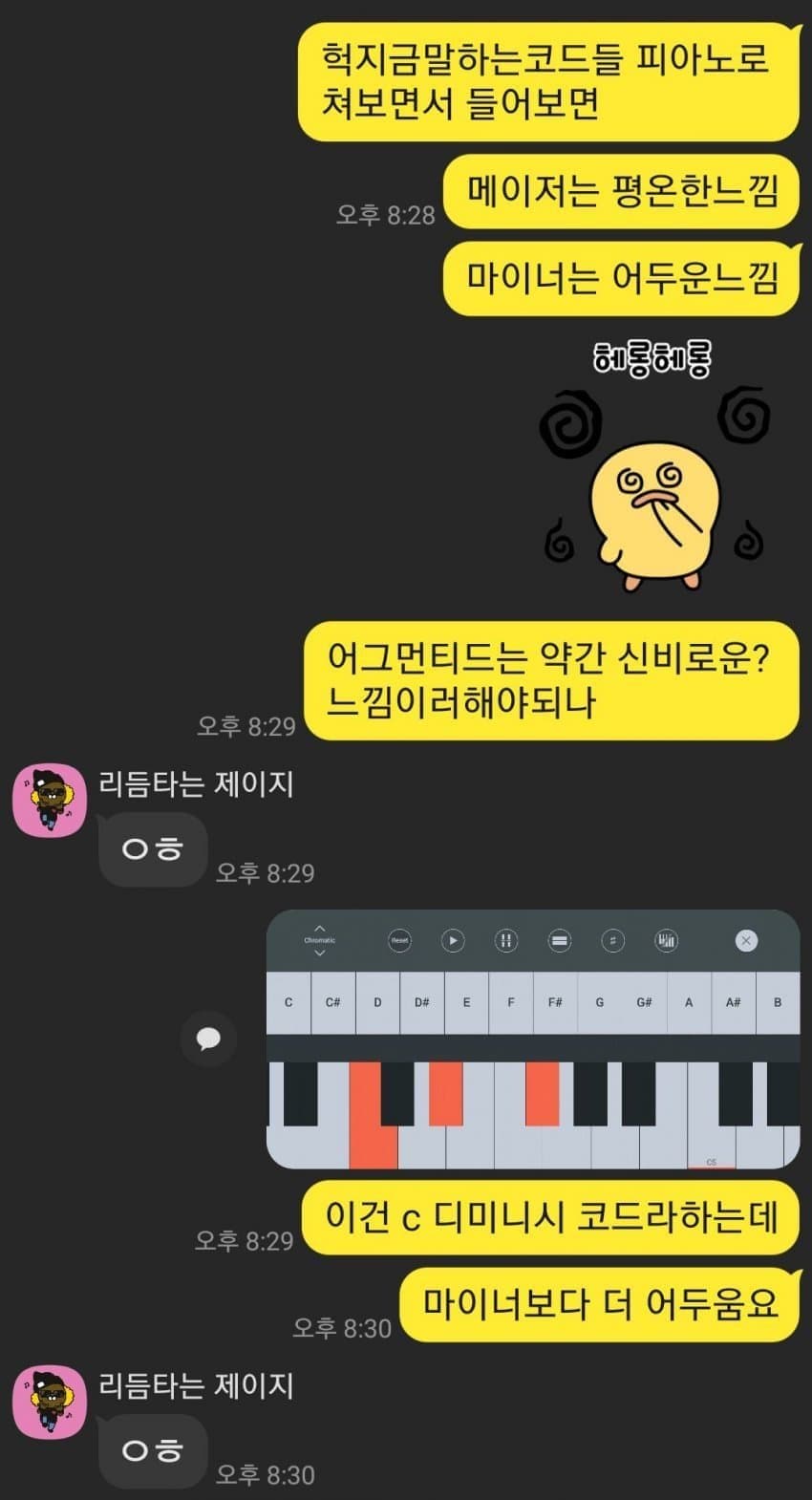Viewport: 812px width, 1500px height.
Task: Open the profile avatar above the 8:30 reply
Action: pos(50,1402)
